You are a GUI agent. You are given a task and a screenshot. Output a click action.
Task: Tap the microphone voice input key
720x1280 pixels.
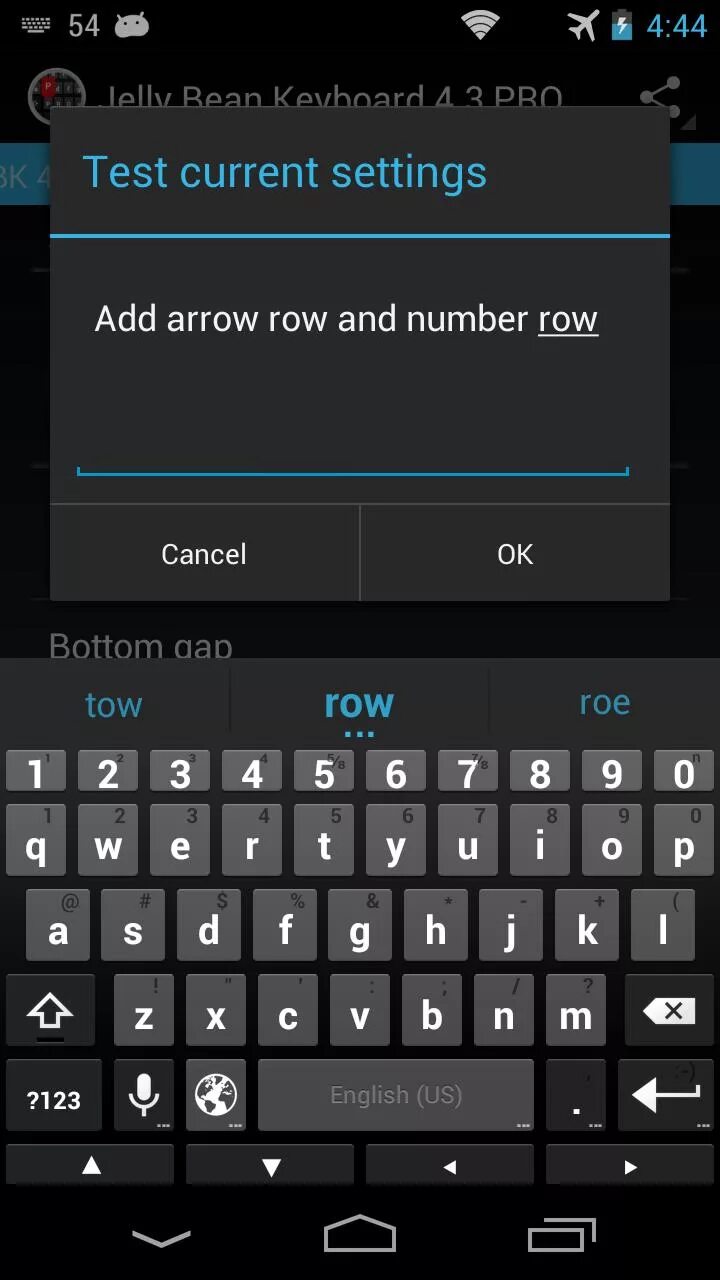(144, 1096)
